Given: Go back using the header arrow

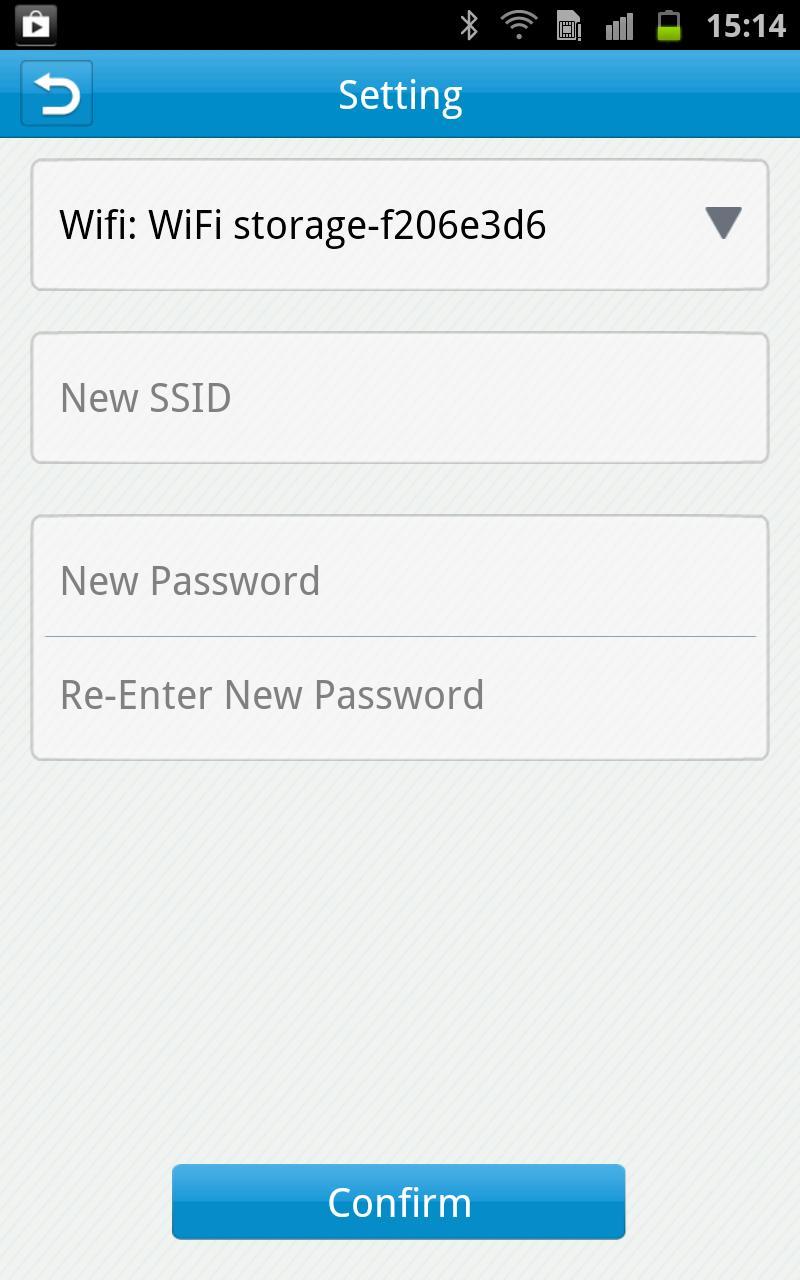Looking at the screenshot, I should pos(57,94).
